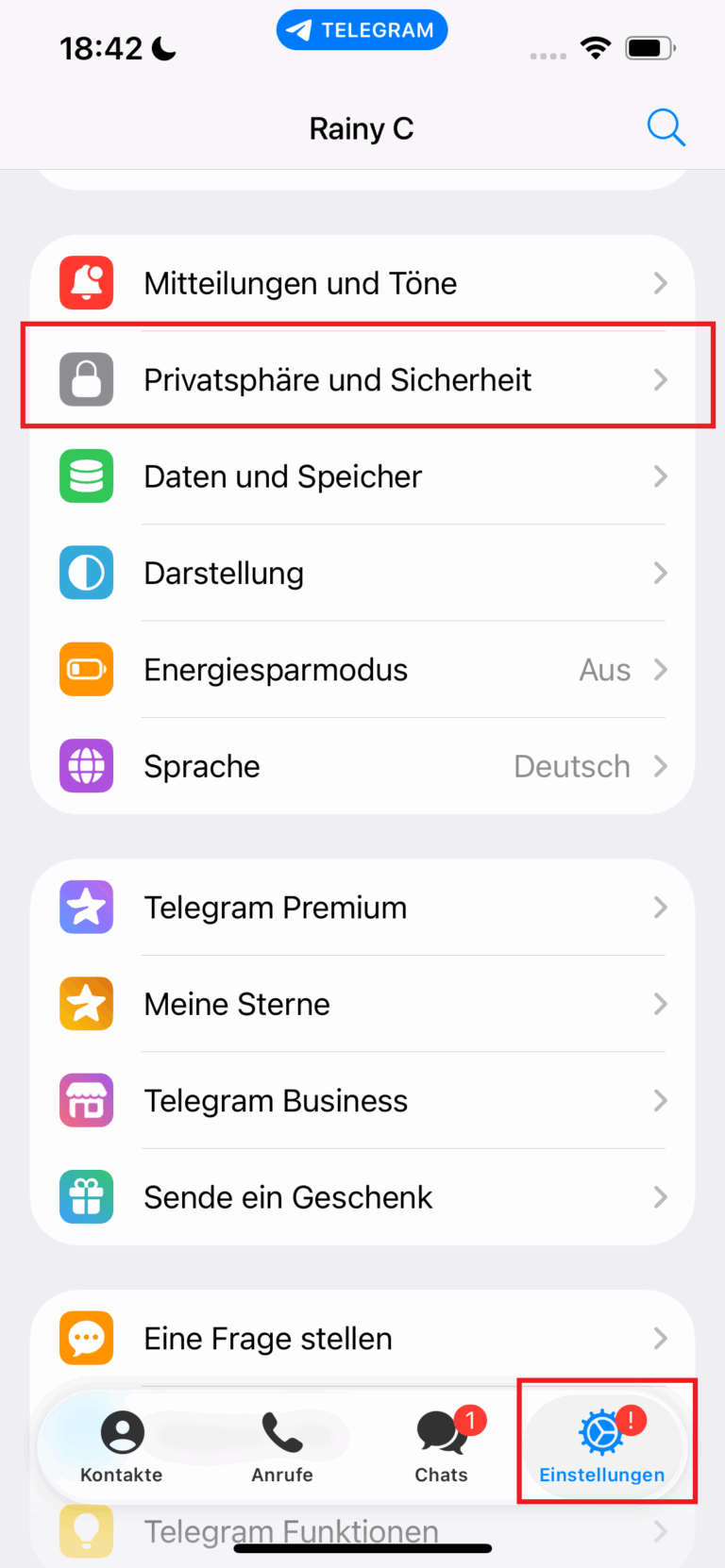Tap the Eine Frage stellen chat bubble icon

tap(86, 1338)
